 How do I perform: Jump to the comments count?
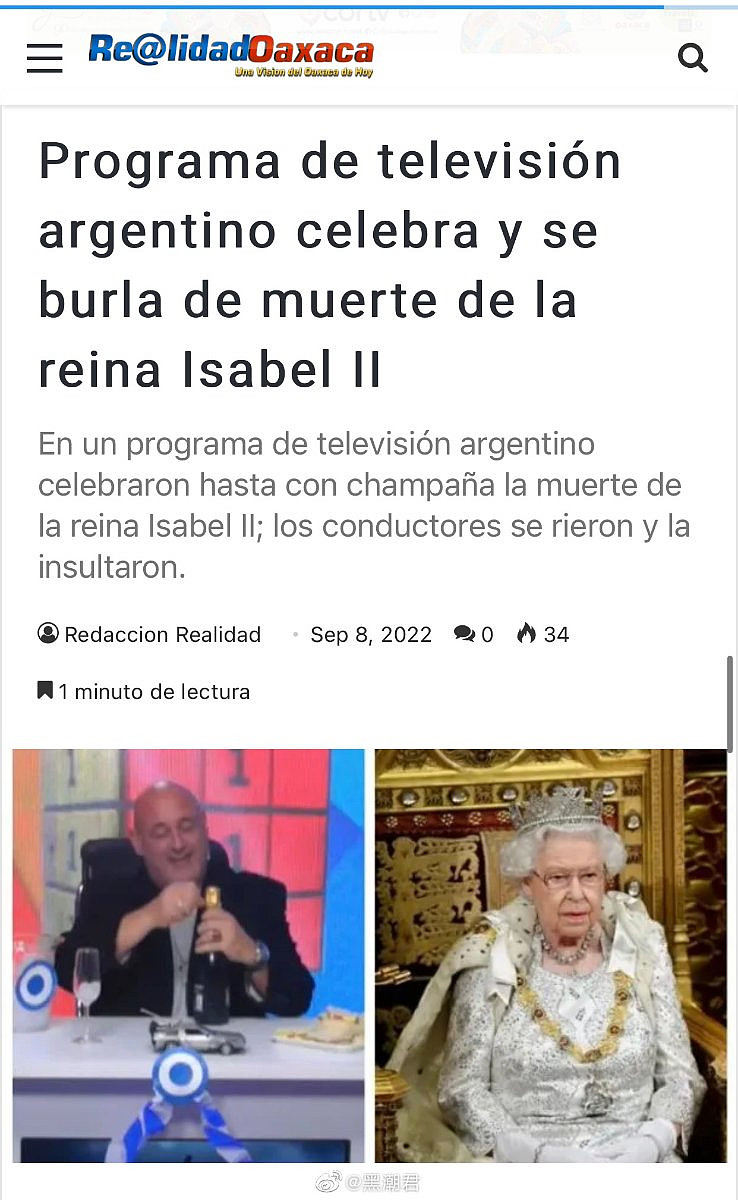[x=474, y=634]
